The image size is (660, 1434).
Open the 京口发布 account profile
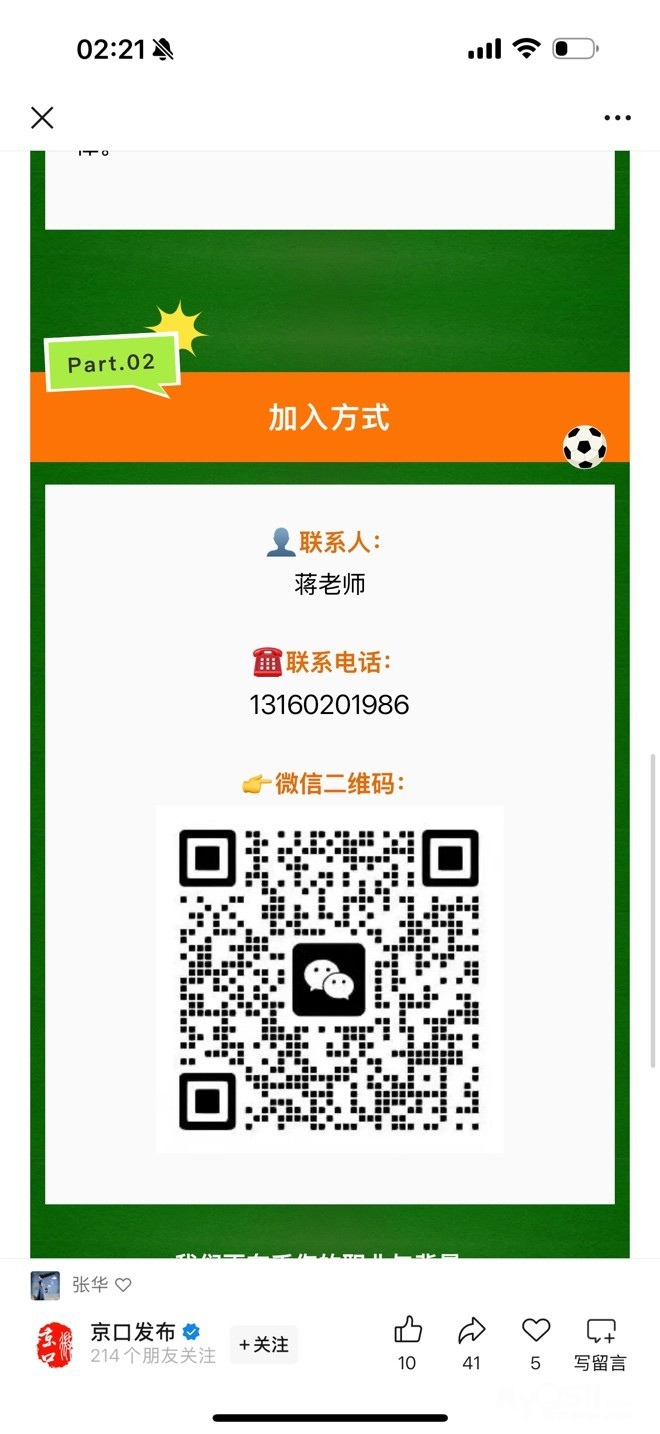click(133, 1333)
